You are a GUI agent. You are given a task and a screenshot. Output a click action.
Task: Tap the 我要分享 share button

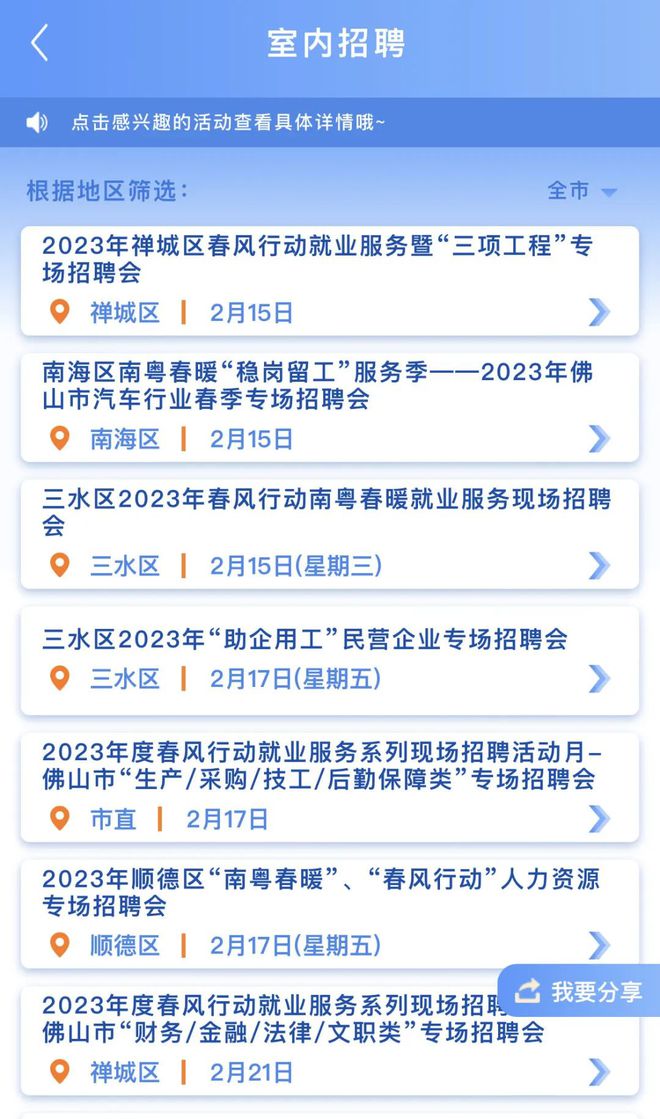click(x=580, y=991)
